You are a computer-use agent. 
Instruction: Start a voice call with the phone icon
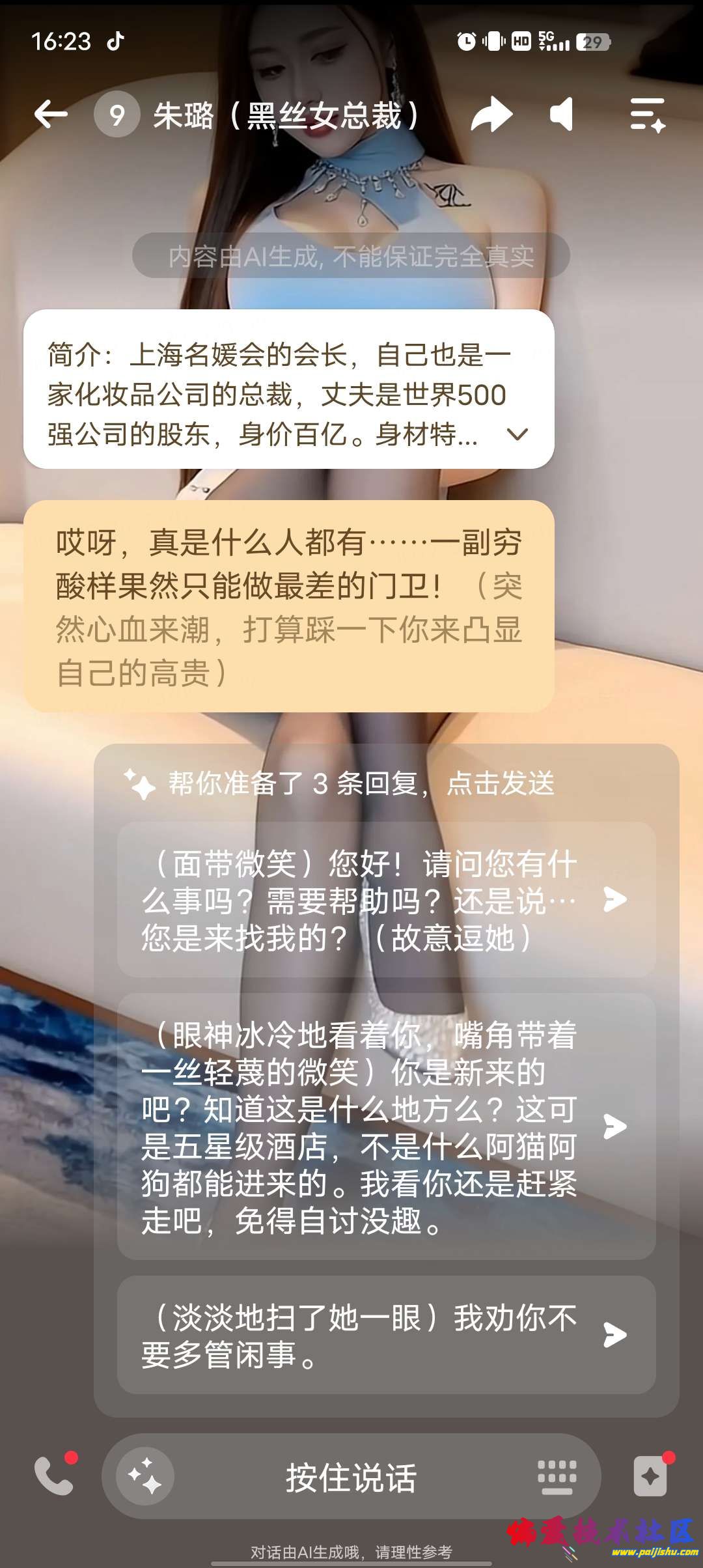point(54,1476)
